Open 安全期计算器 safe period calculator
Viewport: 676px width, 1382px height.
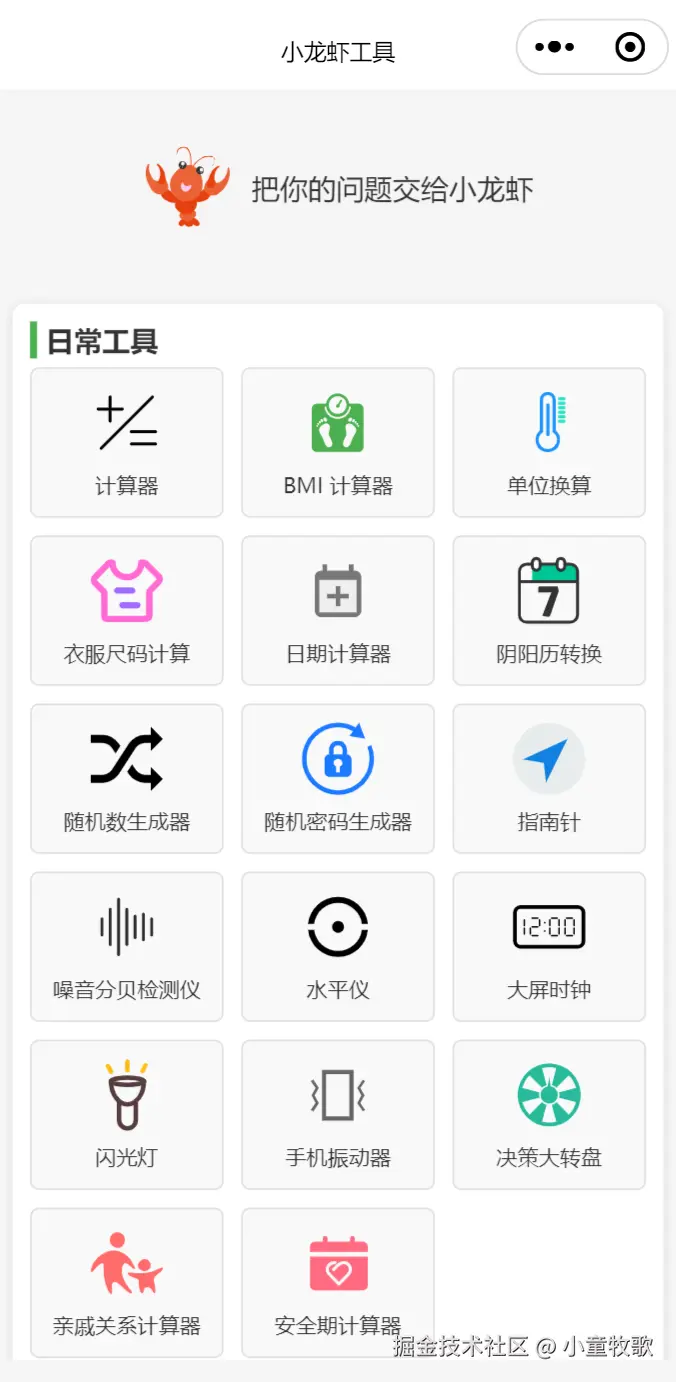pos(338,1282)
